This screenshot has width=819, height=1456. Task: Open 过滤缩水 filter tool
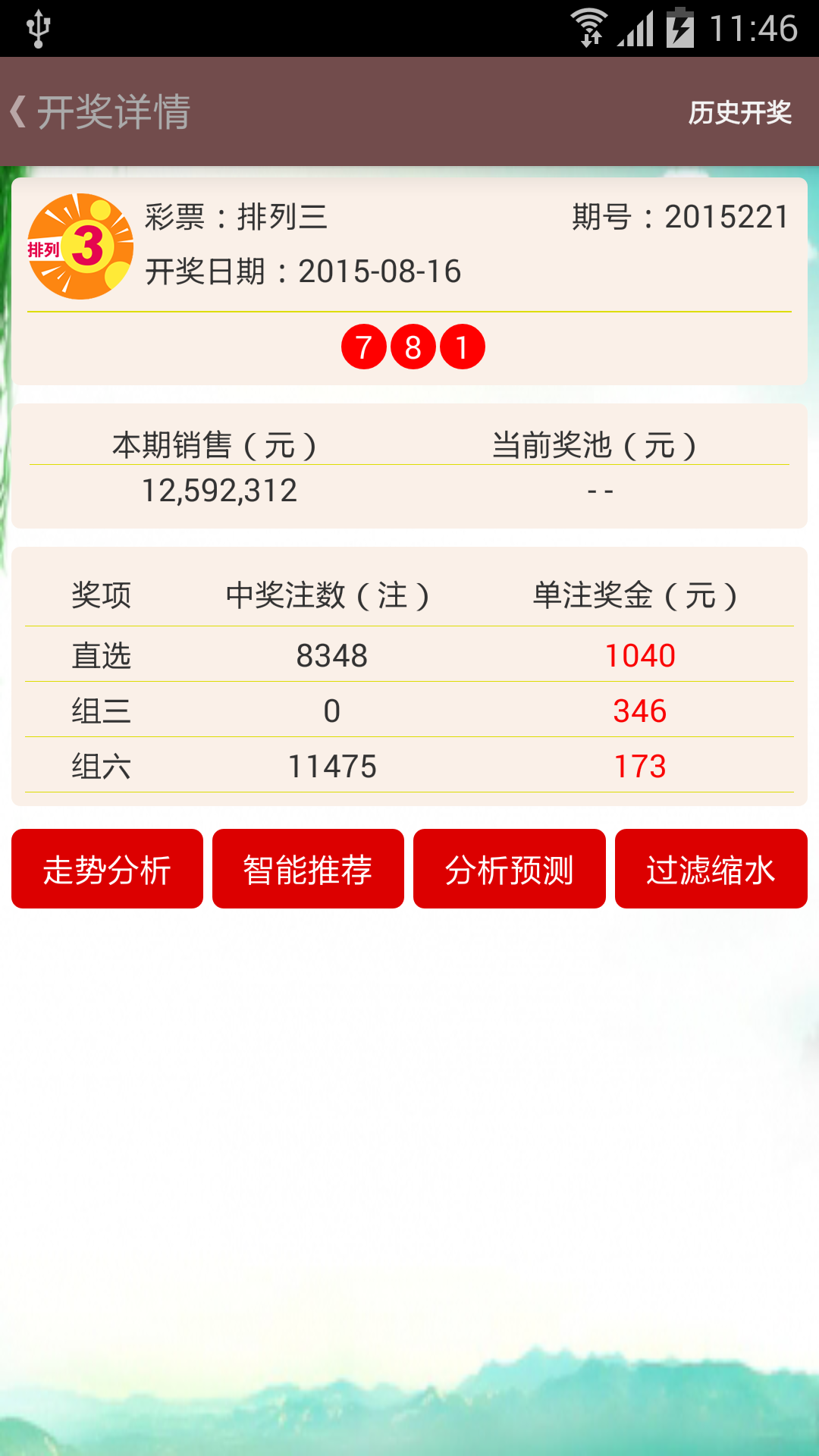pyautogui.click(x=711, y=869)
